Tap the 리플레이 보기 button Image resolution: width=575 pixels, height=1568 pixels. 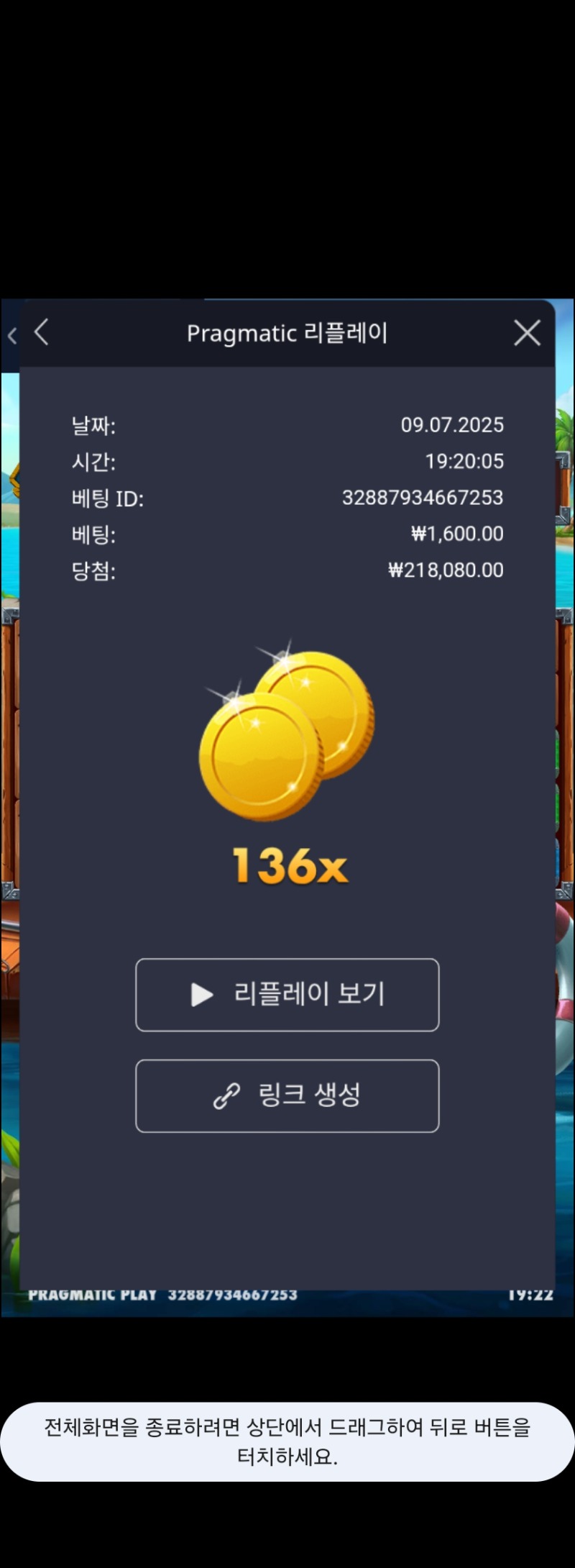coord(287,995)
